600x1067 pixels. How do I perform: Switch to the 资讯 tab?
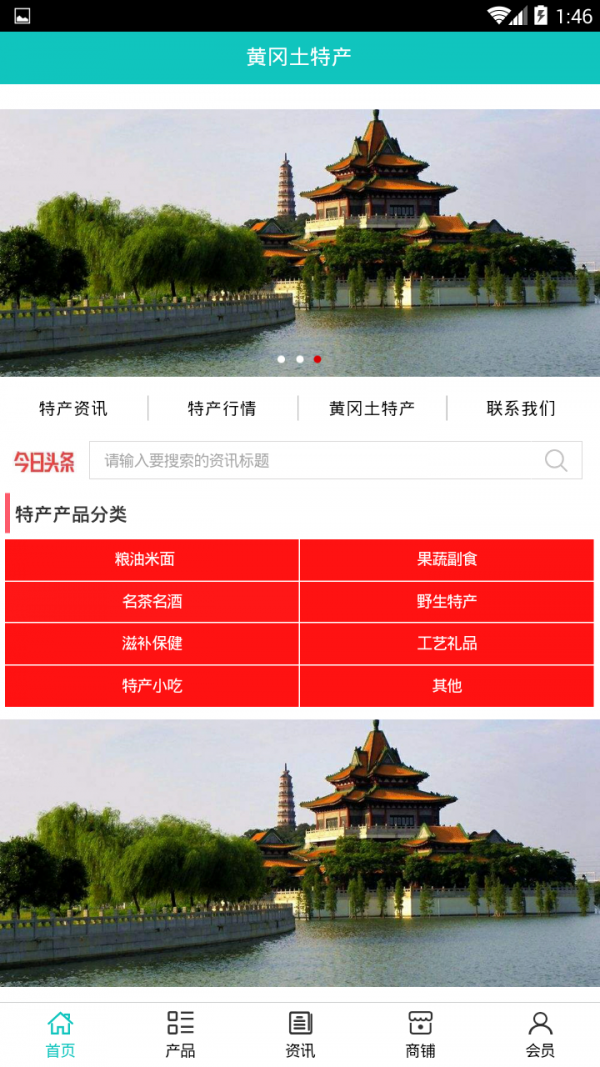(300, 1034)
